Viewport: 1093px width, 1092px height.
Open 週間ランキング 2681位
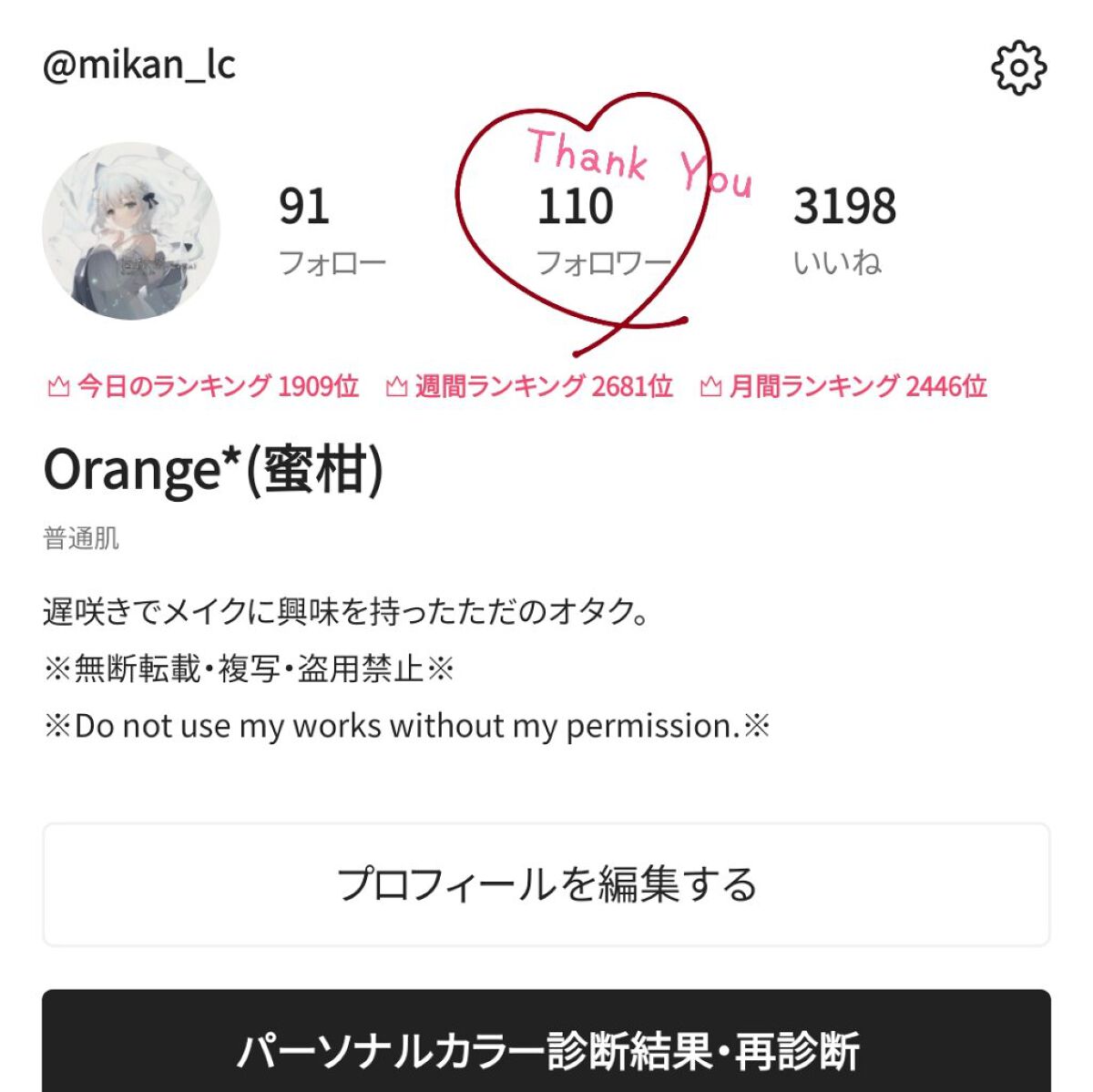pos(529,386)
